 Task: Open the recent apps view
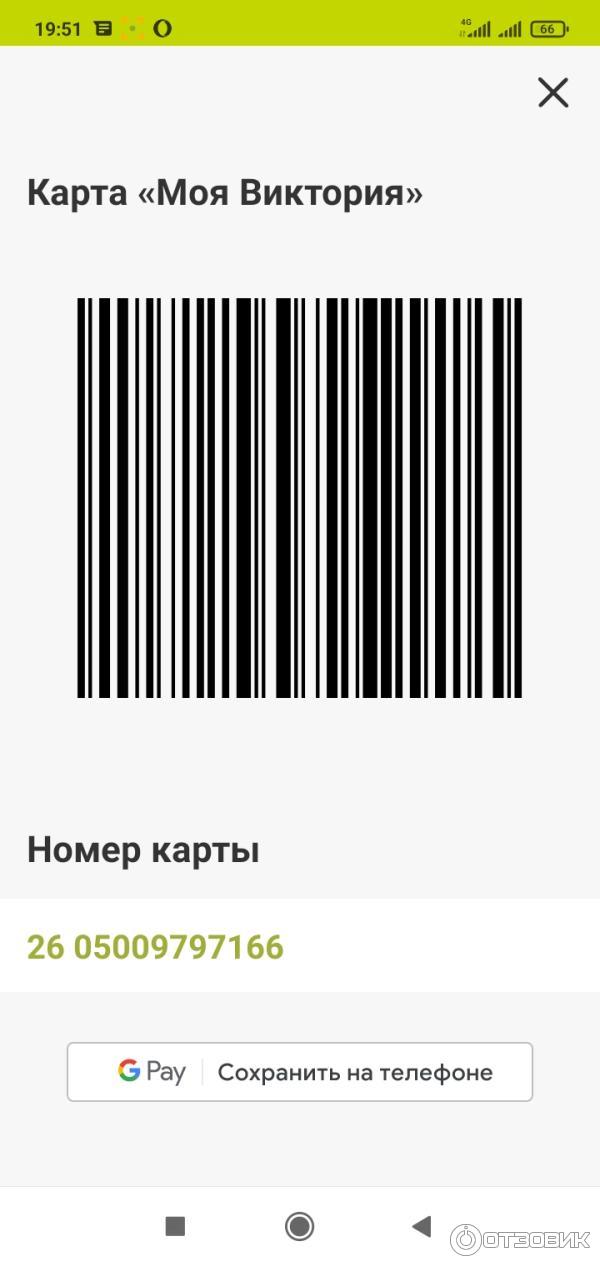(x=176, y=1226)
